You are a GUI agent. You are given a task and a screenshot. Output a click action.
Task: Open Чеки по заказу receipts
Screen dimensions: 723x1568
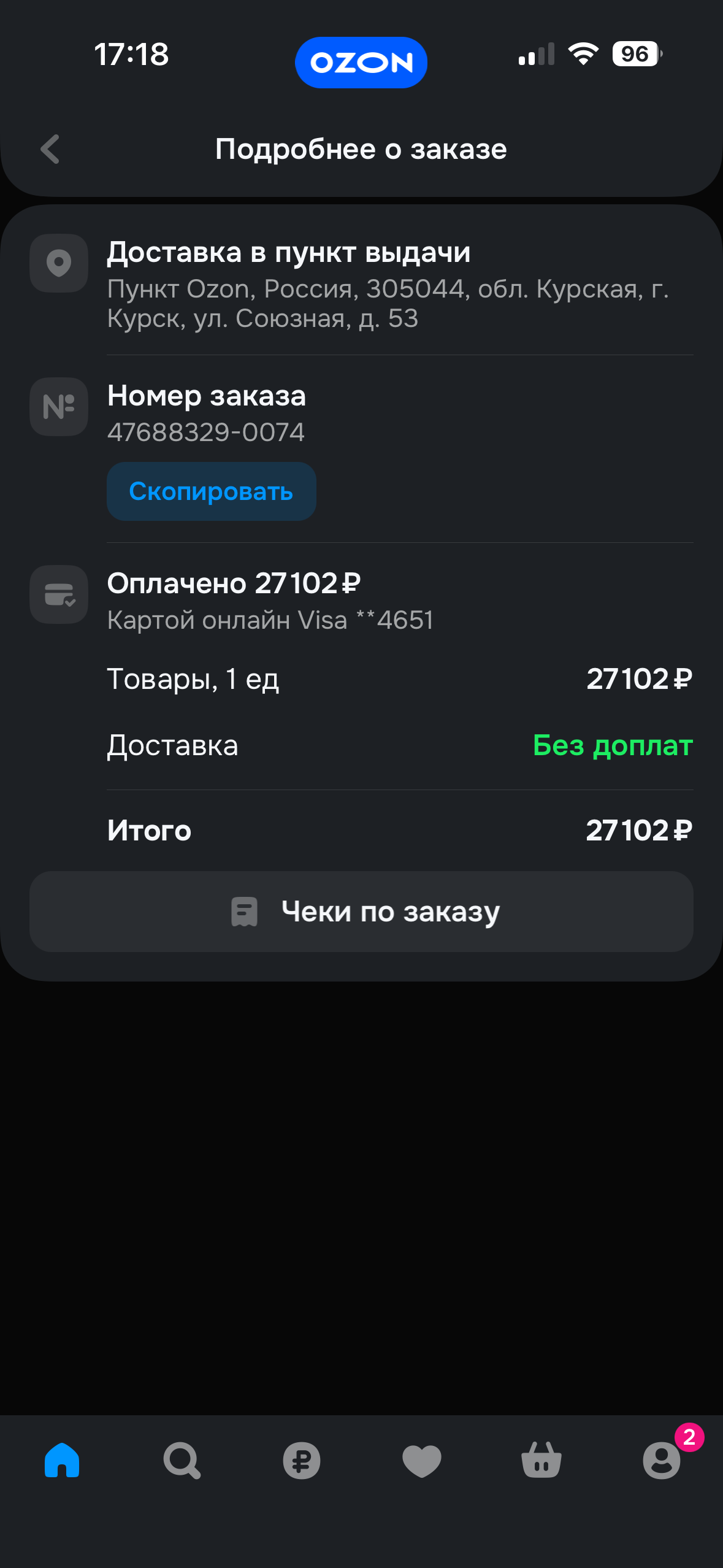point(361,912)
